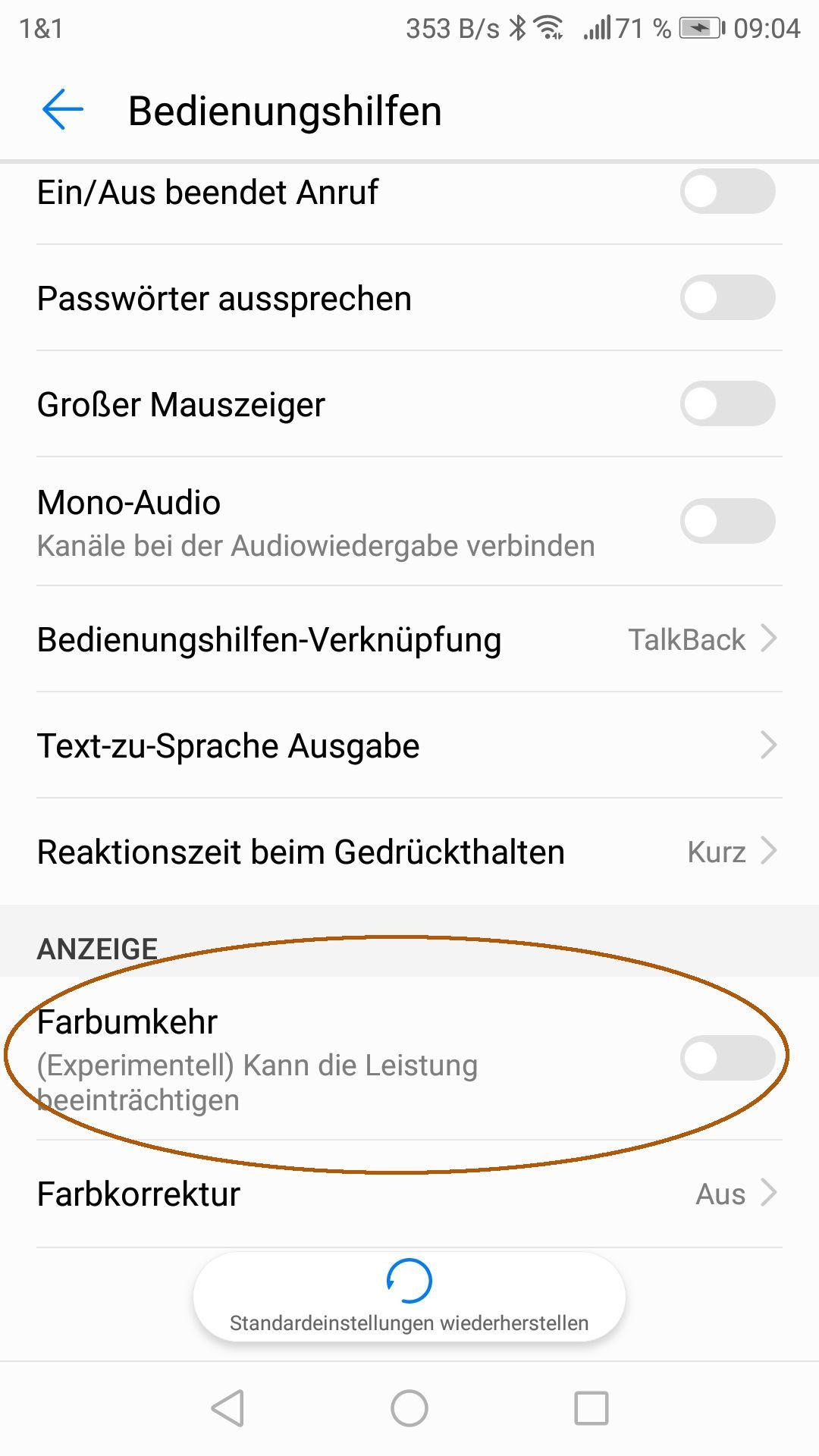The height and width of the screenshot is (1456, 819).
Task: Toggle Ein/Aus beendet Anruf switch
Action: point(727,191)
